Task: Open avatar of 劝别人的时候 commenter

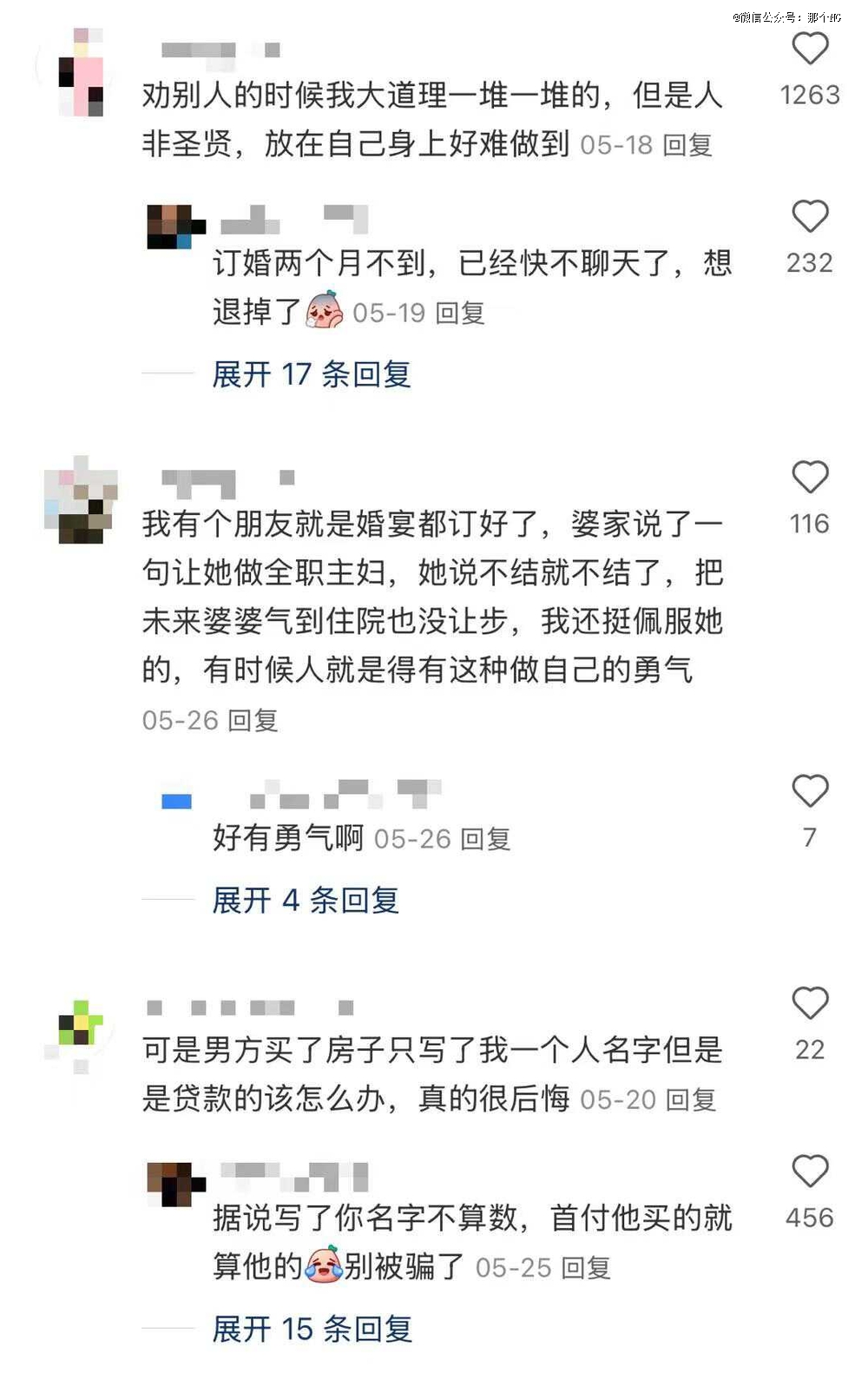Action: tap(82, 73)
